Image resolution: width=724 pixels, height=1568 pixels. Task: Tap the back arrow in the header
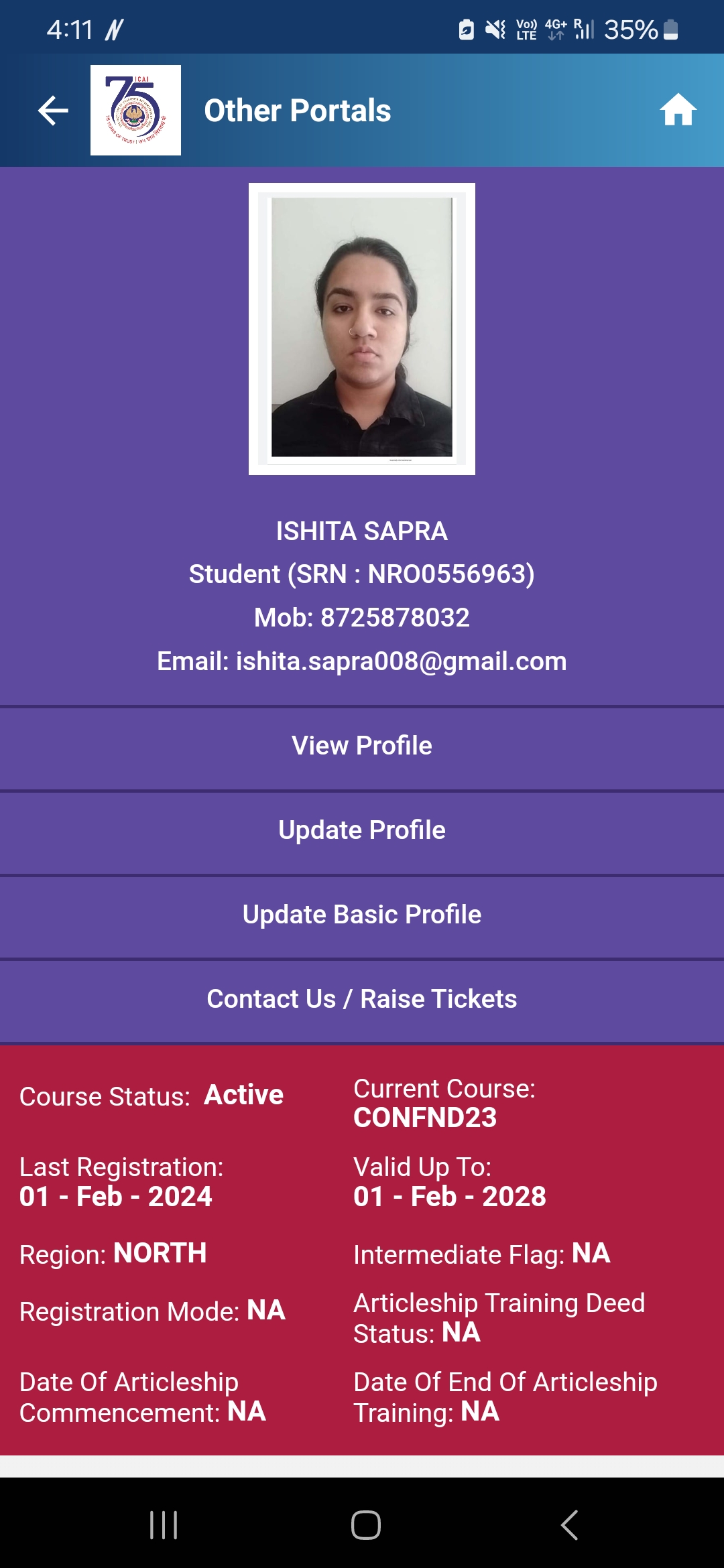click(53, 111)
